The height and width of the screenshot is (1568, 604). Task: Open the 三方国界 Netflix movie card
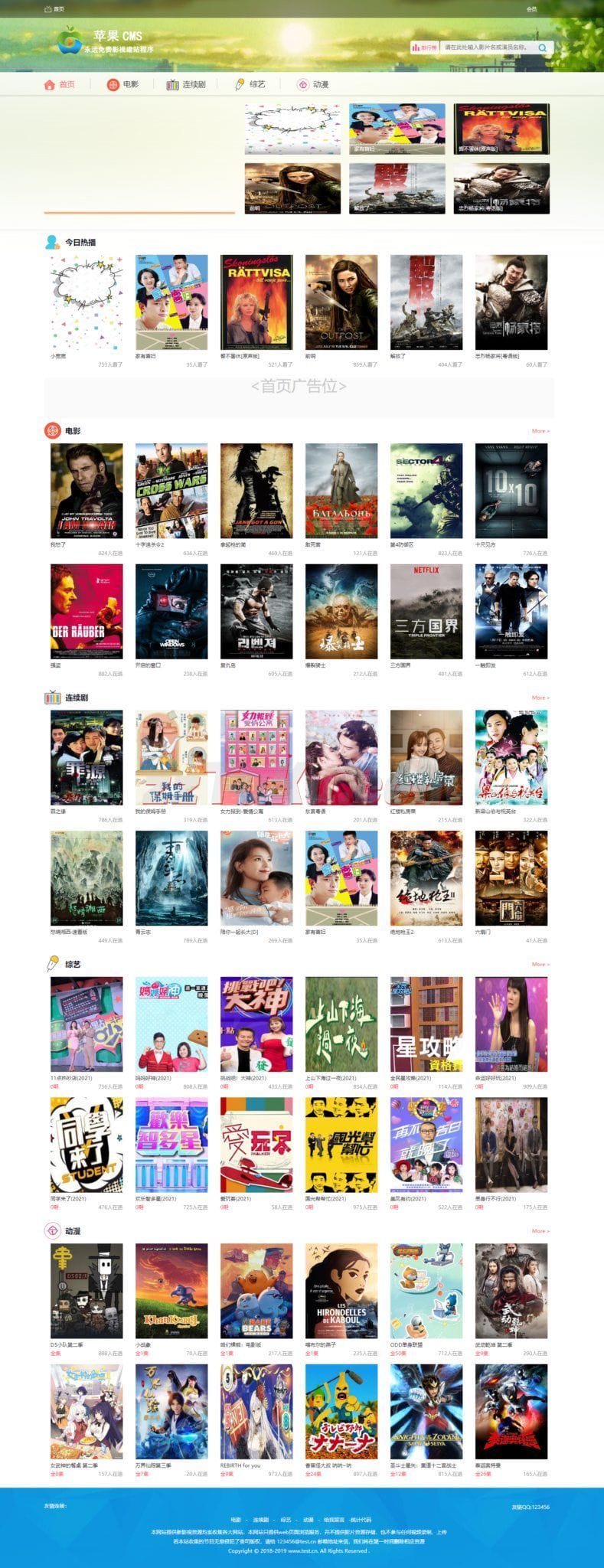[x=426, y=611]
